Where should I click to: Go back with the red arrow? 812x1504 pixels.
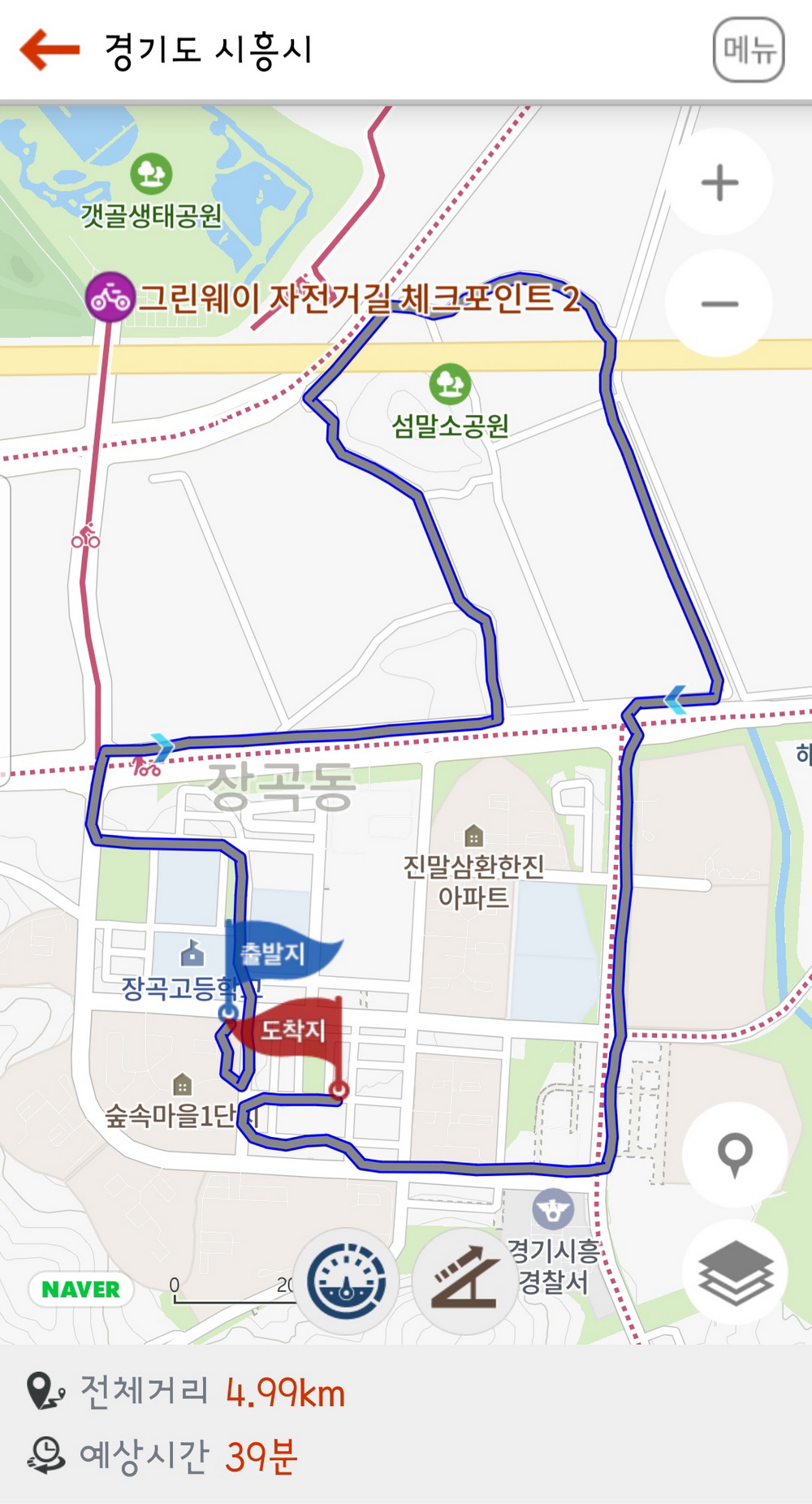[x=50, y=50]
